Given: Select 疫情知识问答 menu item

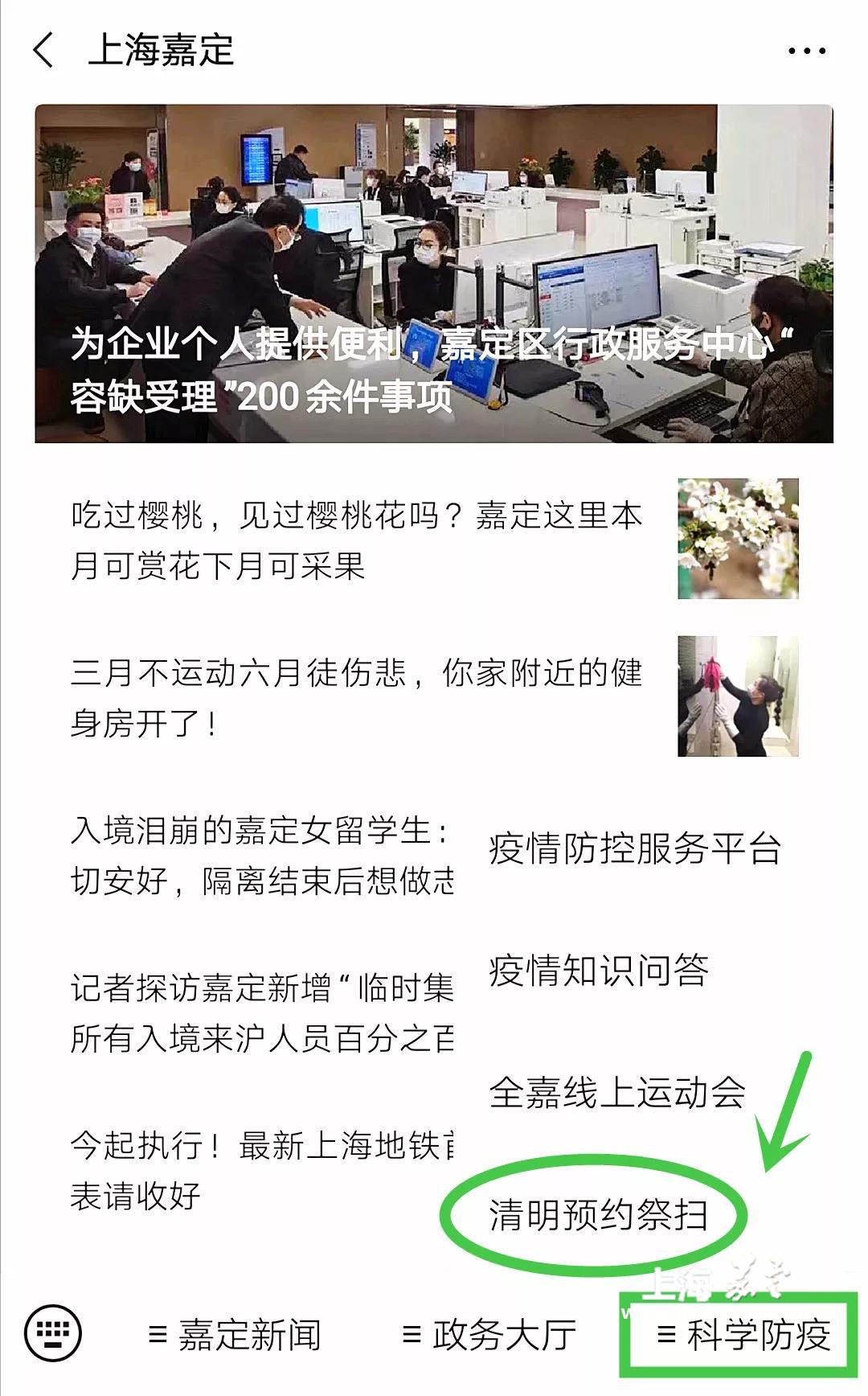Looking at the screenshot, I should click(x=599, y=971).
